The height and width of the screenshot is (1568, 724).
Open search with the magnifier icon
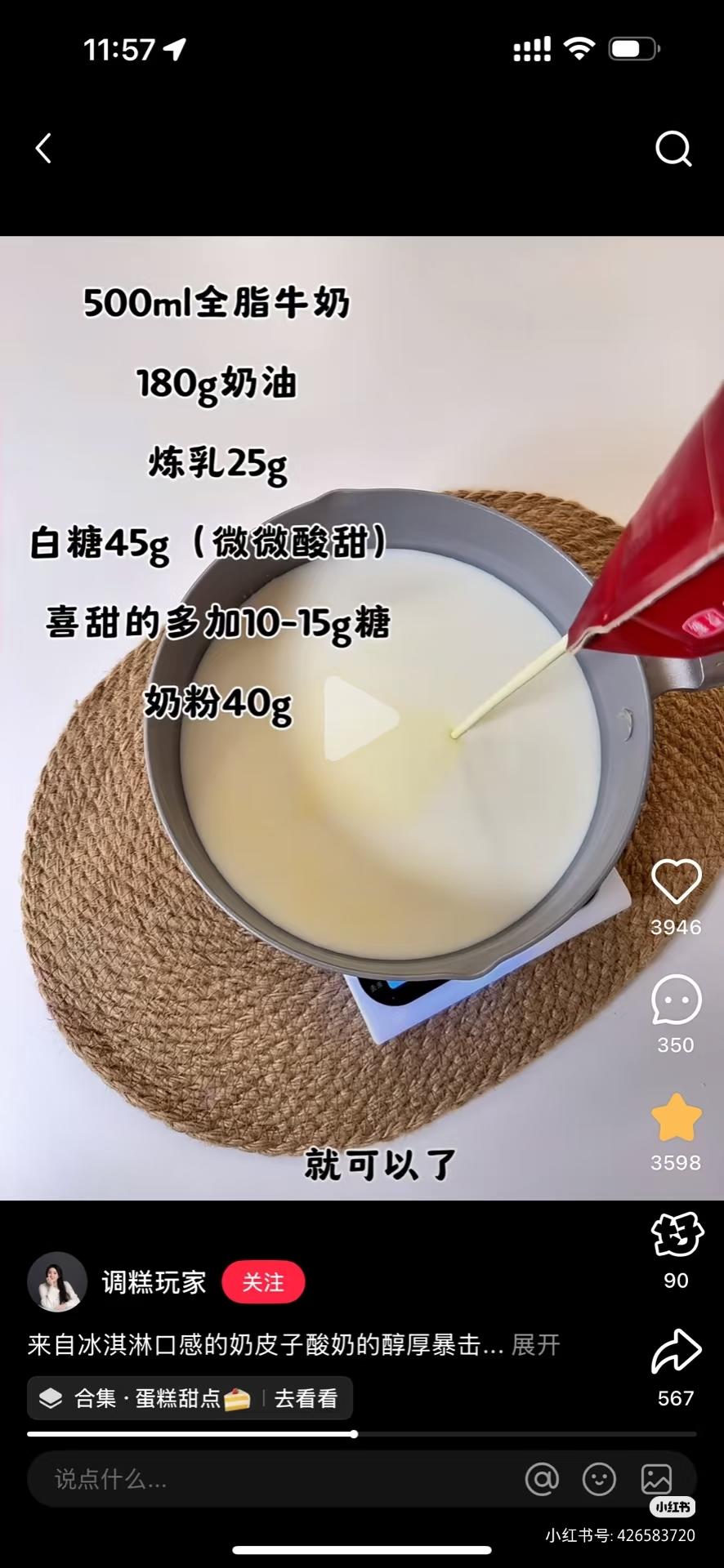[x=673, y=148]
